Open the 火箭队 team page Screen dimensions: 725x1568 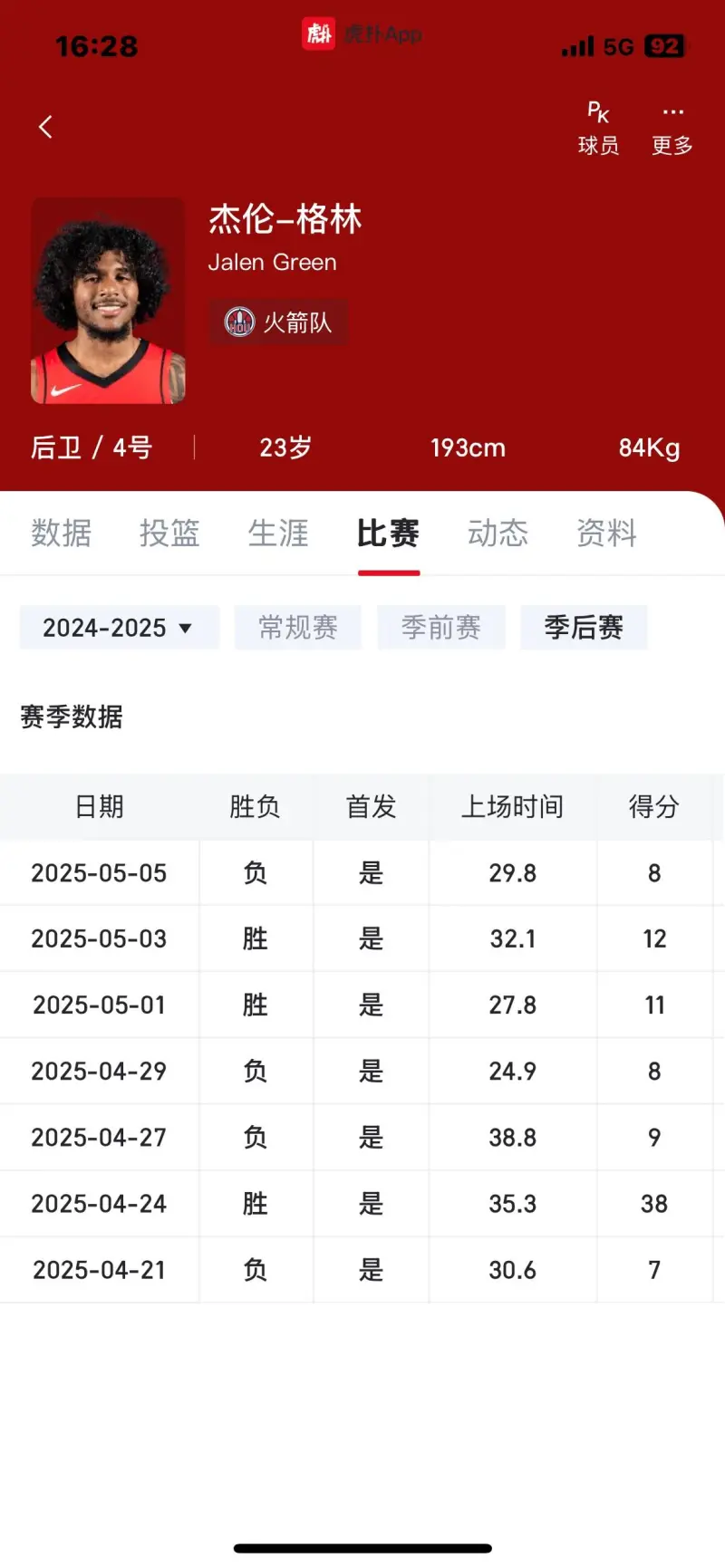click(x=278, y=322)
